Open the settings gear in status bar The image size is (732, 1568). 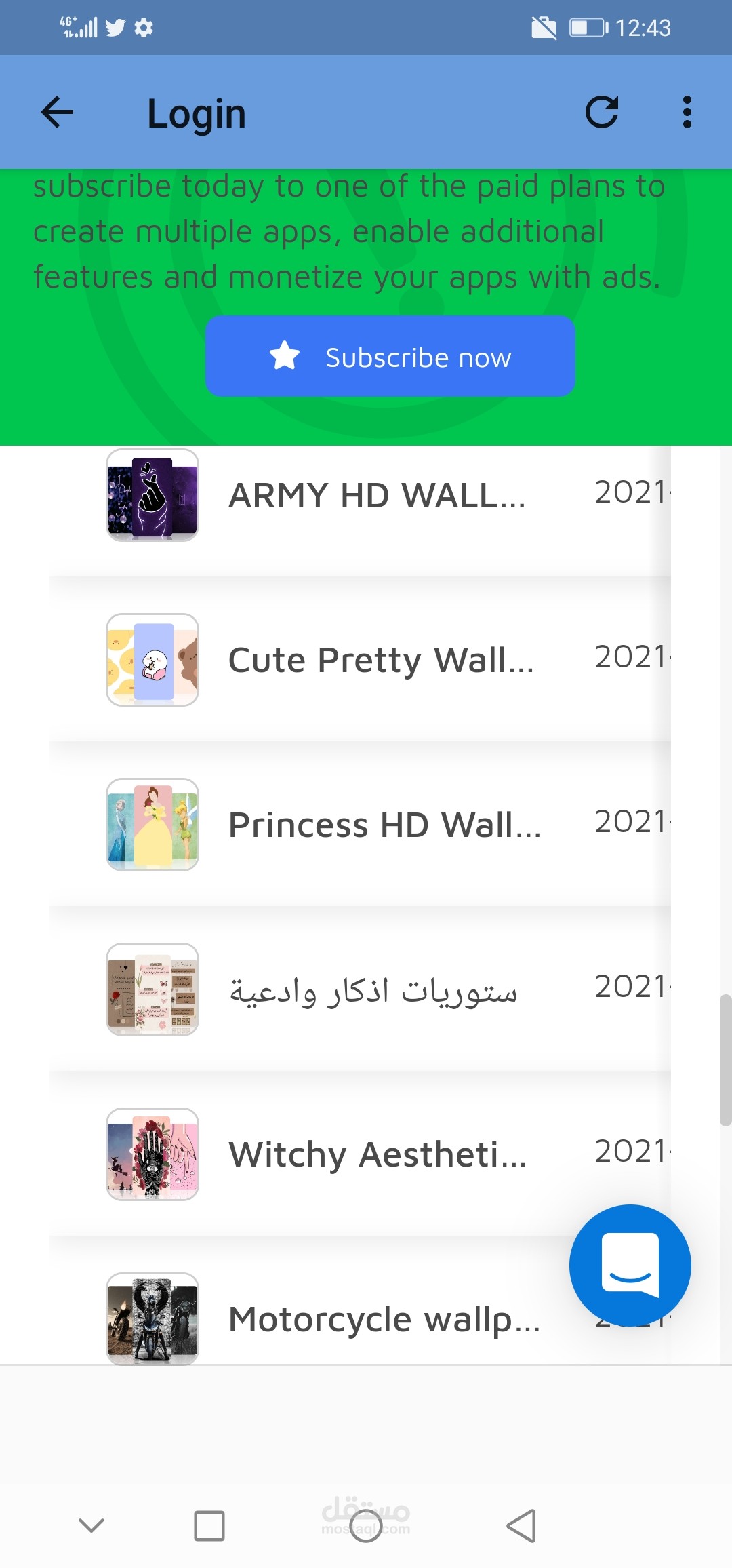(144, 27)
